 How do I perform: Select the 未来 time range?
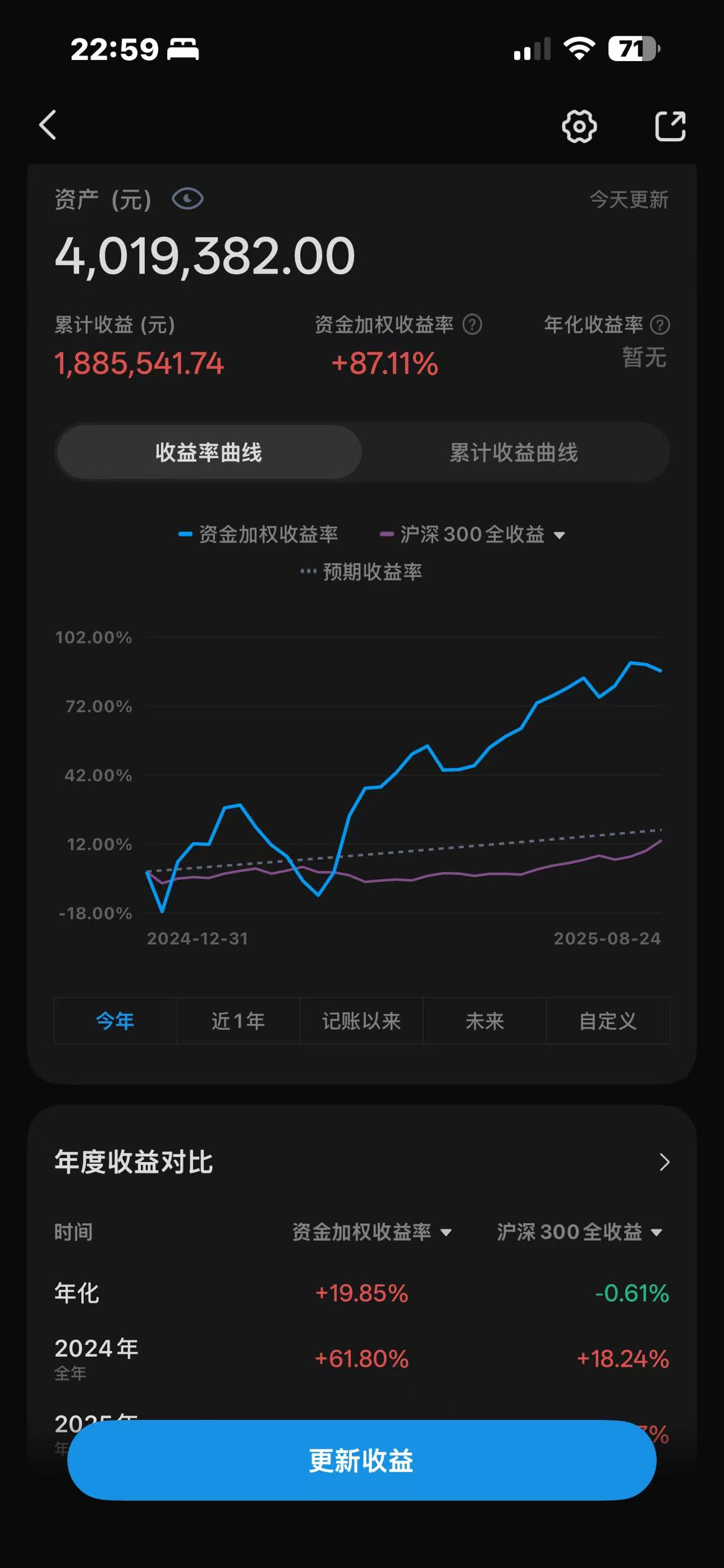pos(485,1021)
